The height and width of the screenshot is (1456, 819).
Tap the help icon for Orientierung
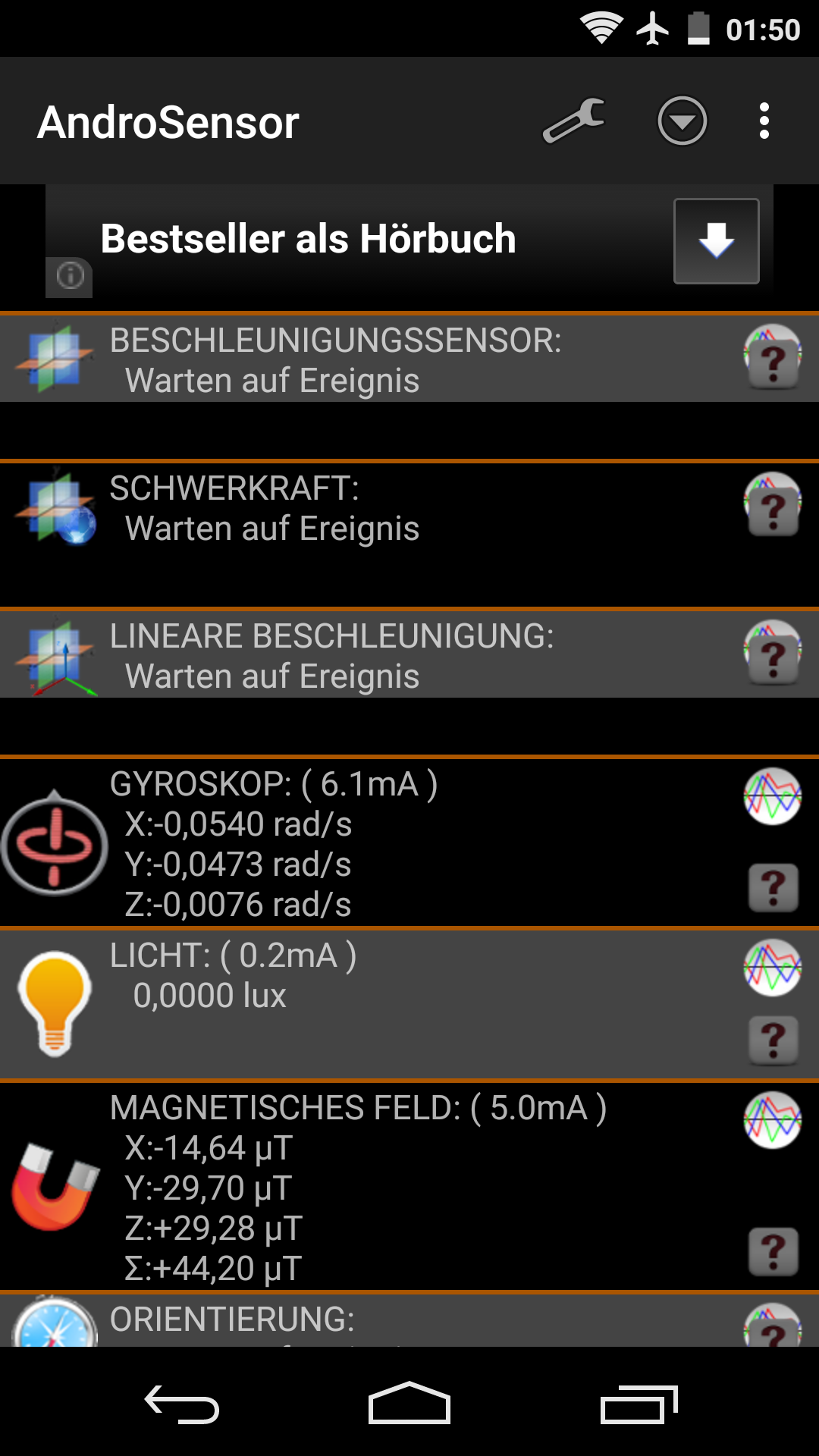pos(772,1329)
